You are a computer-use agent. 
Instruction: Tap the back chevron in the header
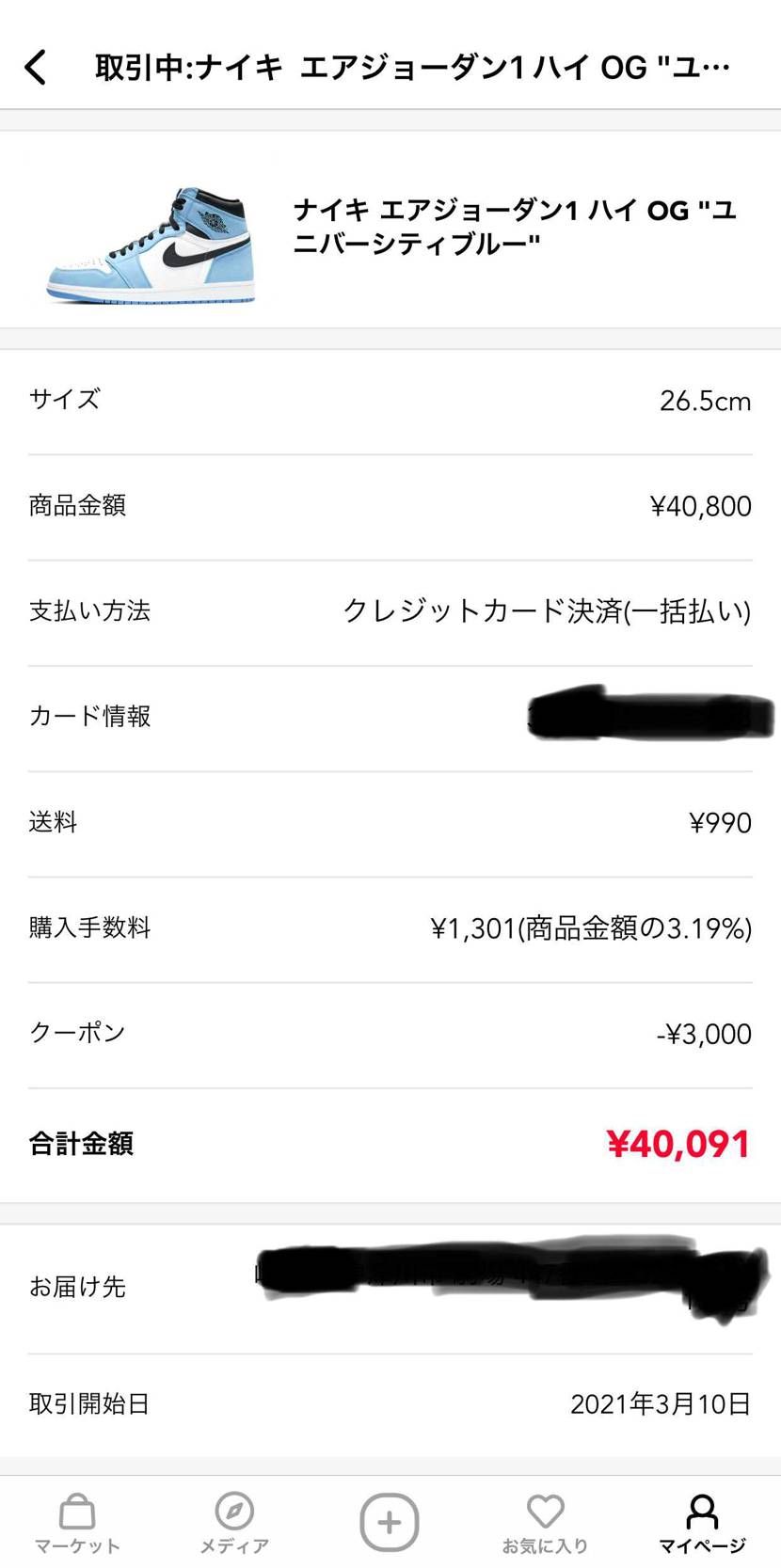[36, 66]
